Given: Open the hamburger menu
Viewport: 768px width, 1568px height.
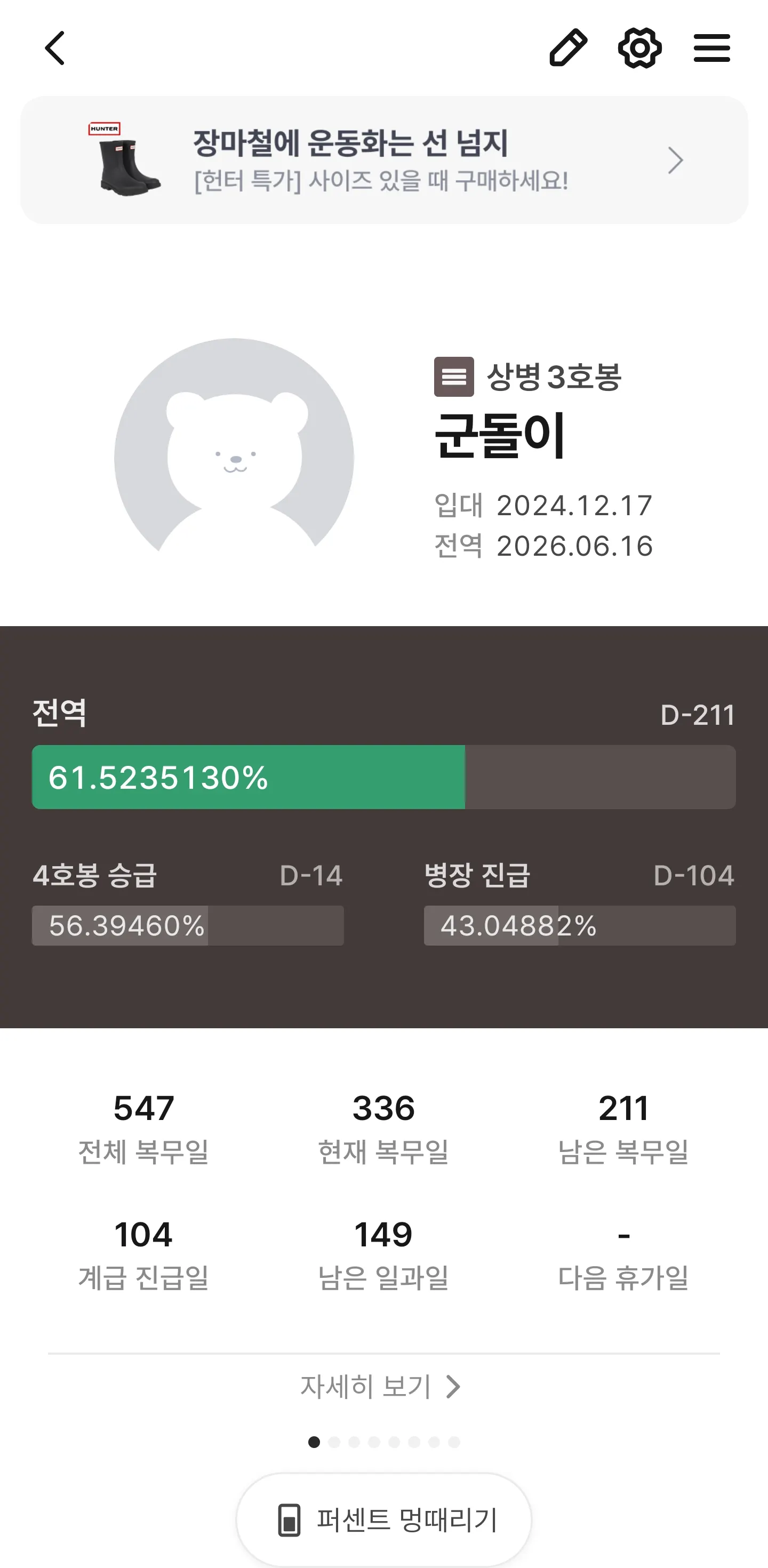Looking at the screenshot, I should tap(711, 47).
